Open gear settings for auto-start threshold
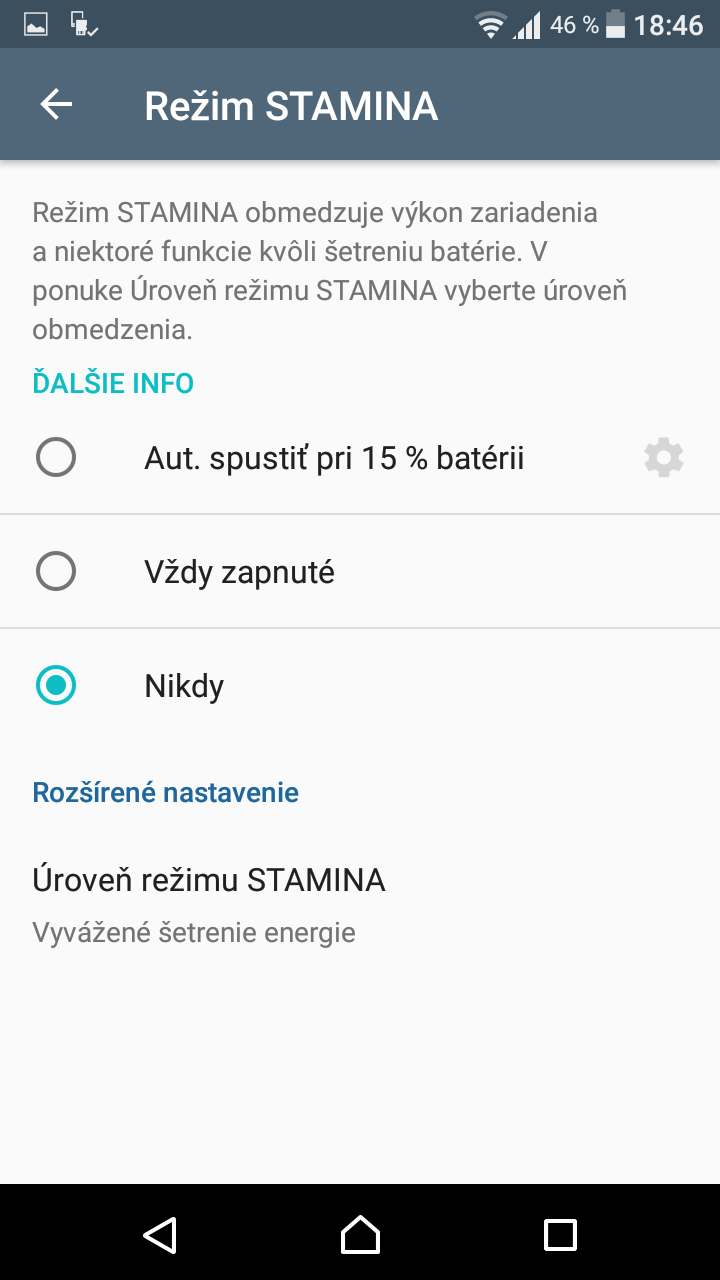Image resolution: width=720 pixels, height=1280 pixels. (664, 458)
